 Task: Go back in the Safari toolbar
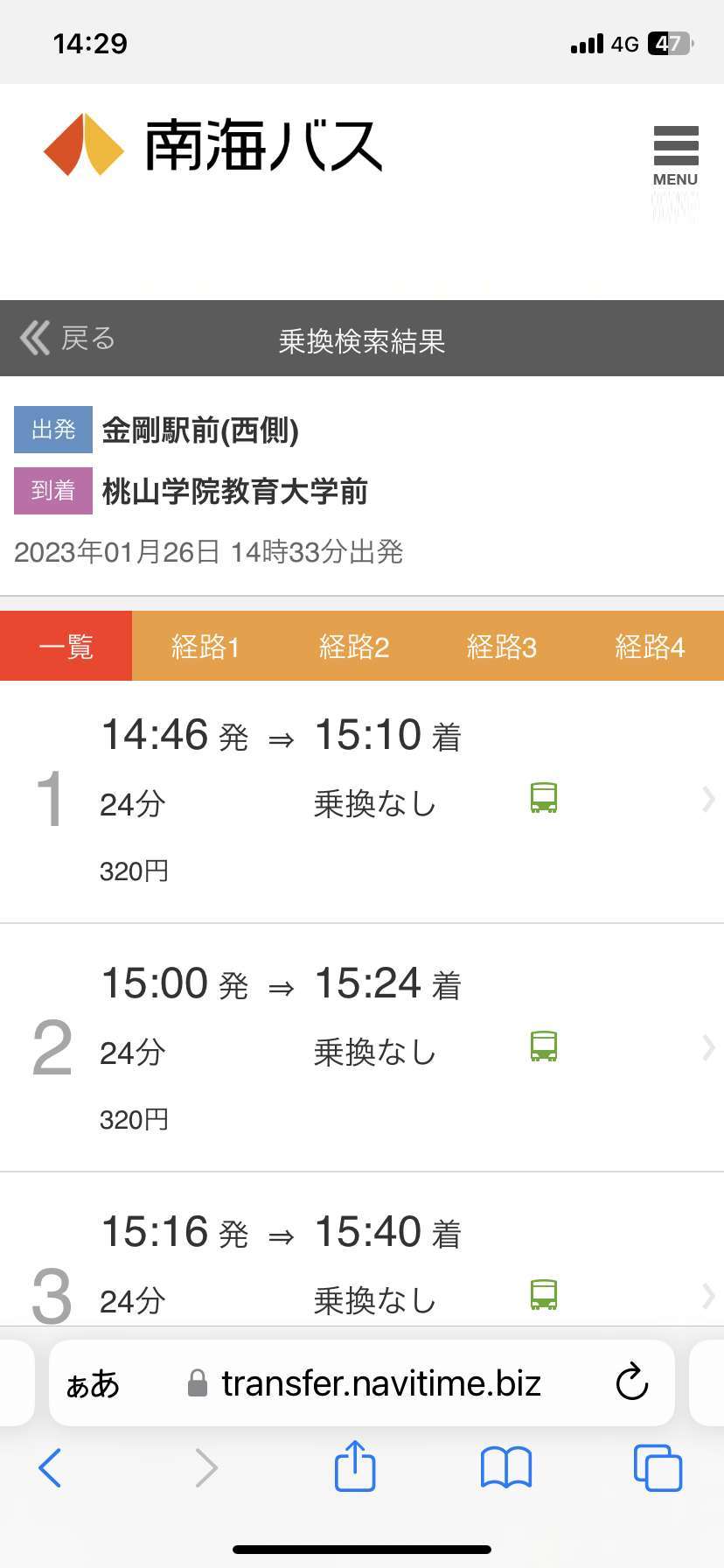(x=51, y=1467)
